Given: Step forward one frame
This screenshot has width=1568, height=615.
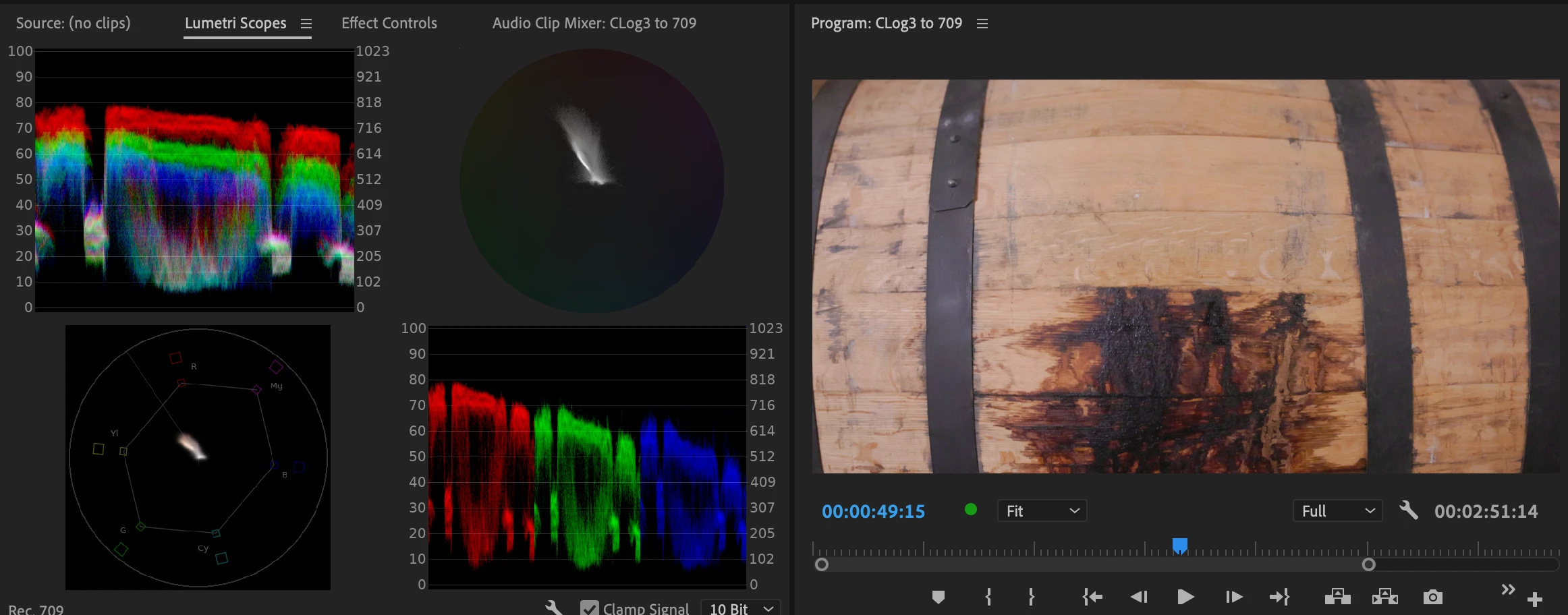Looking at the screenshot, I should [1233, 597].
